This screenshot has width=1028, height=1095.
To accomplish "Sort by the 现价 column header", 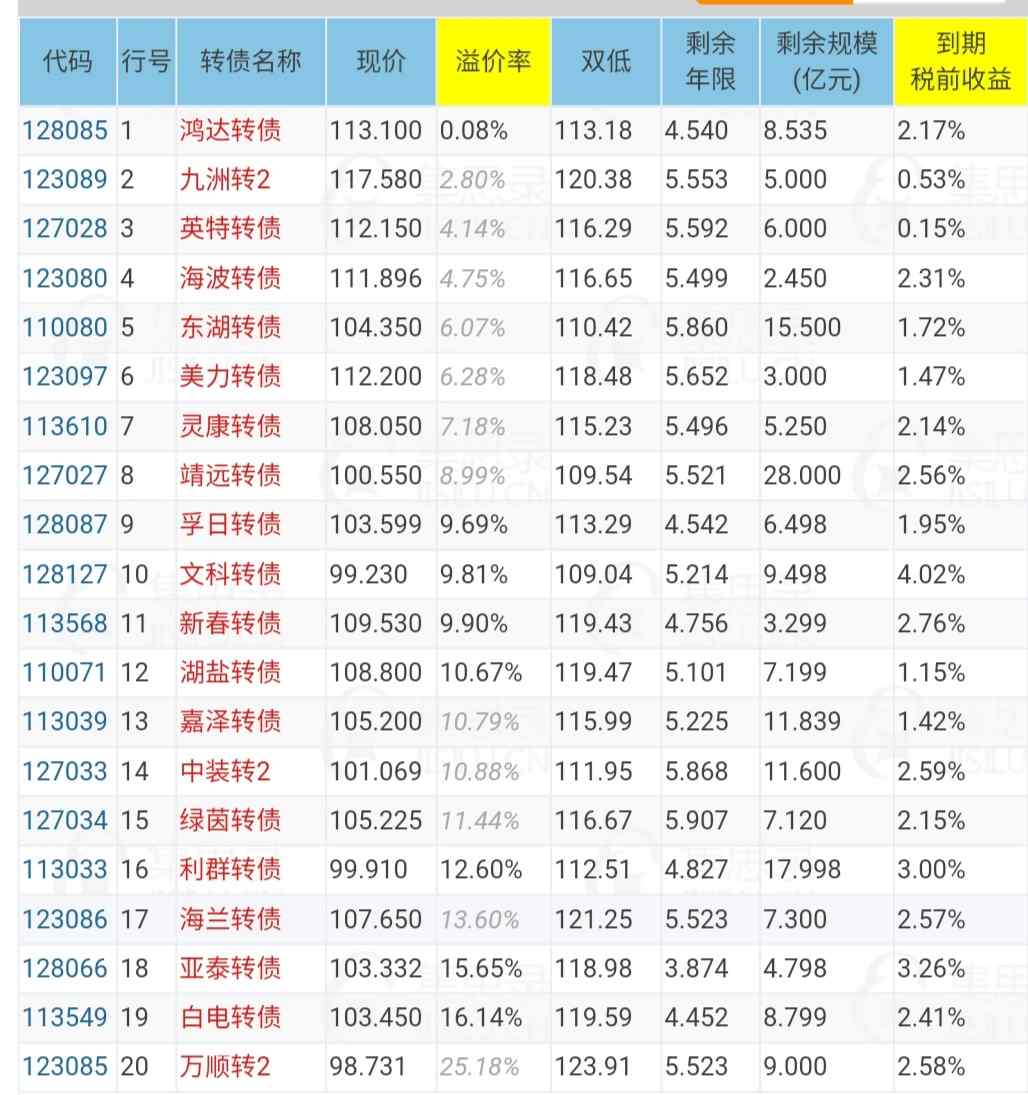I will click(x=381, y=61).
